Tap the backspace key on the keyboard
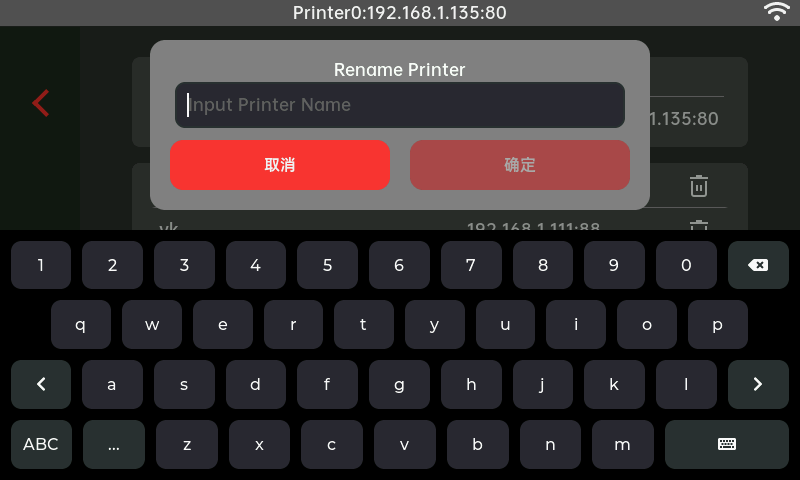Image resolution: width=800 pixels, height=480 pixels. [758, 265]
